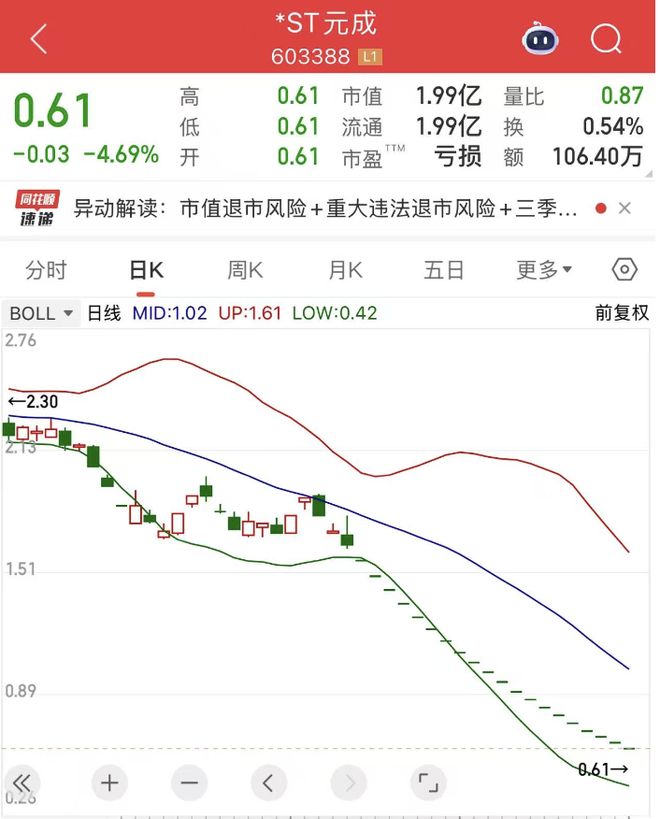The image size is (660, 819).
Task: Dismiss the 异动解读 banner
Action: click(x=625, y=209)
